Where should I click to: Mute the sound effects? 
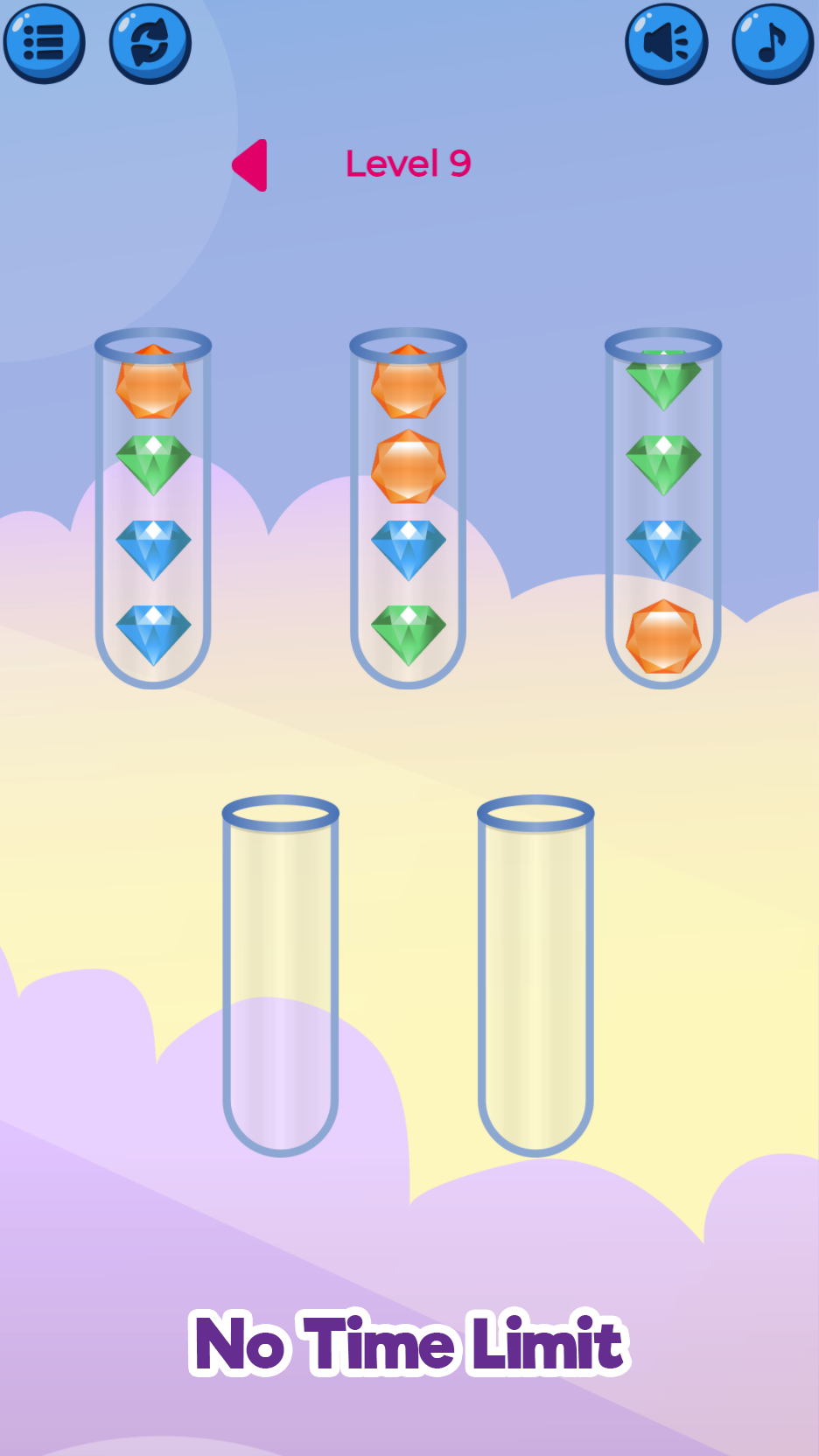[x=667, y=43]
